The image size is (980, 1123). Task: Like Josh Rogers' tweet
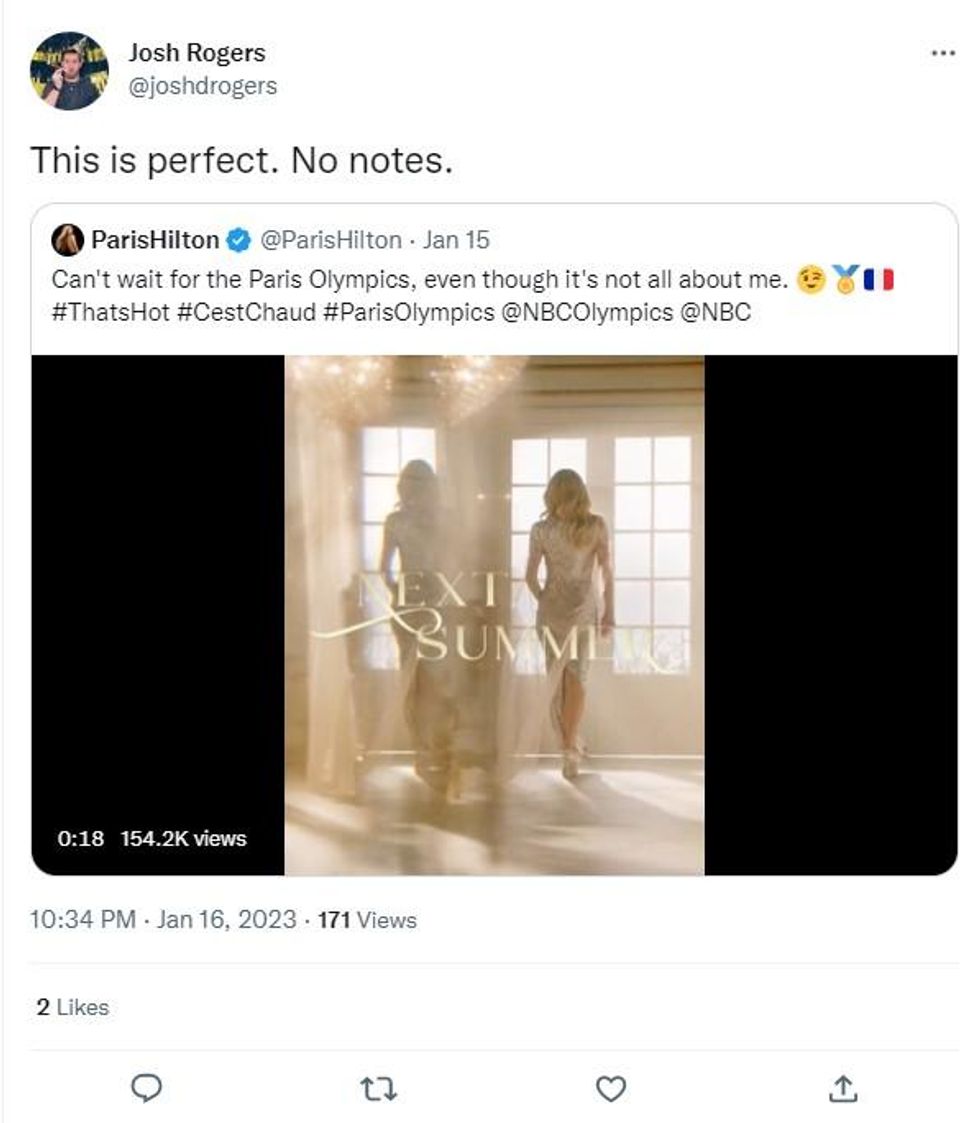(610, 1088)
